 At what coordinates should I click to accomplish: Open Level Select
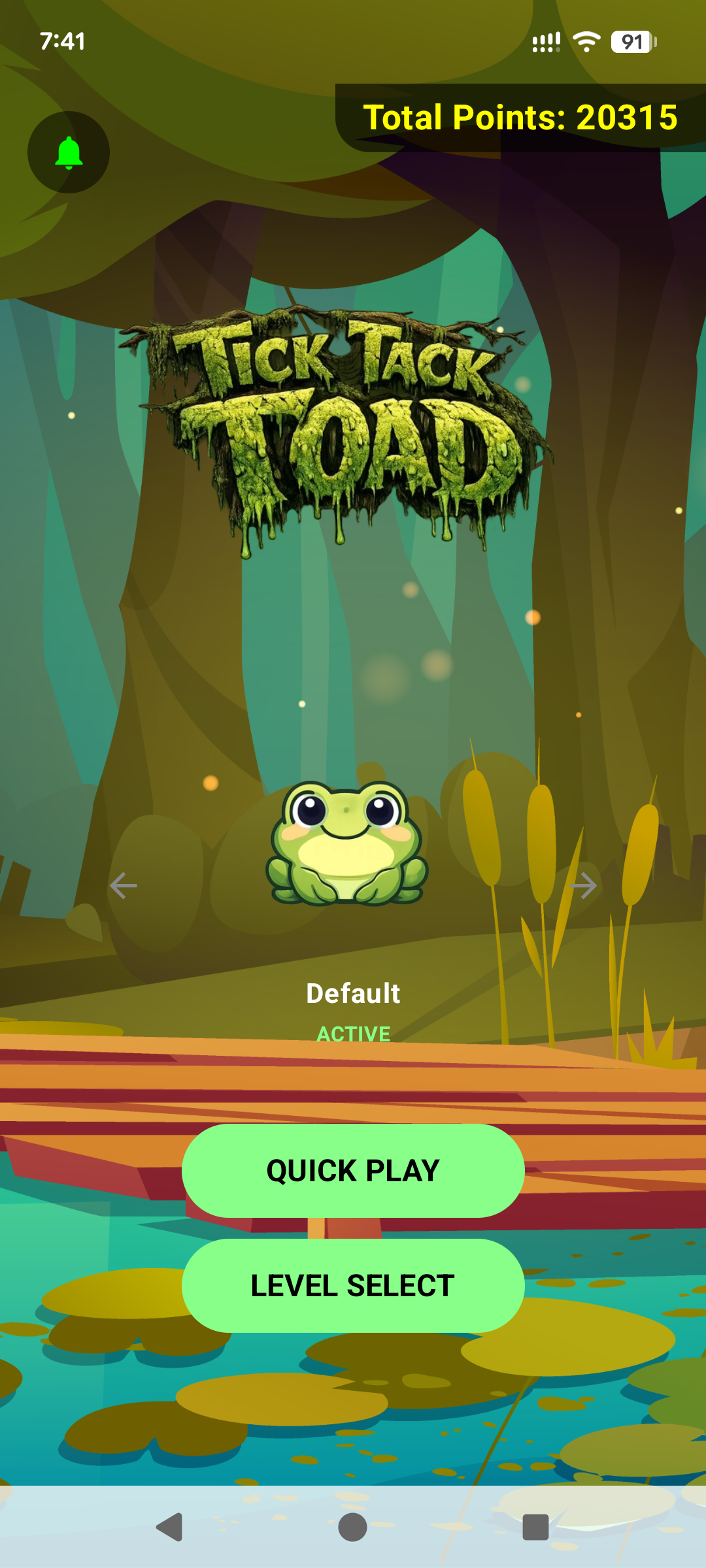click(353, 1286)
